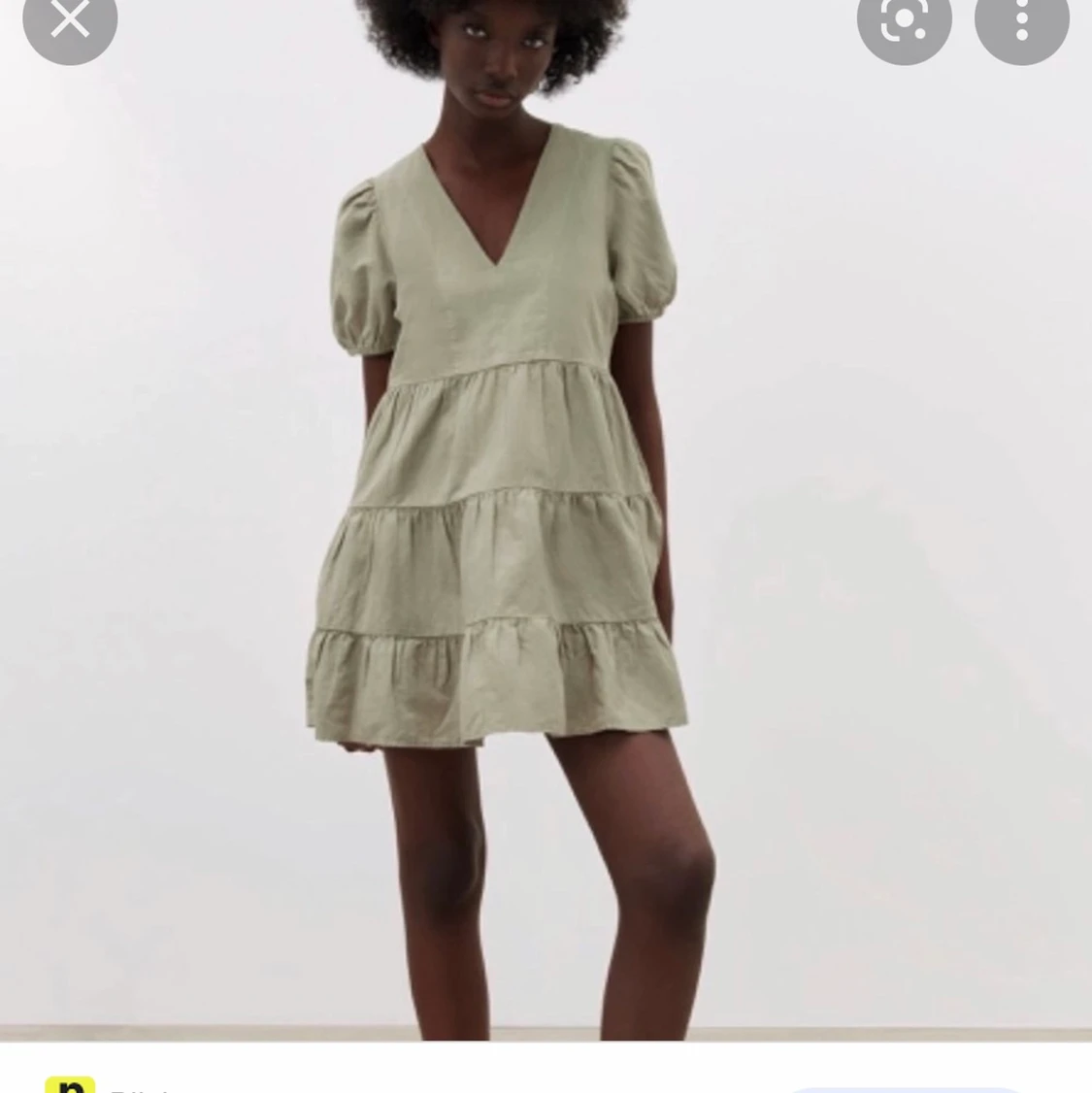Close the image viewer
1092x1093 pixels.
tap(70, 19)
